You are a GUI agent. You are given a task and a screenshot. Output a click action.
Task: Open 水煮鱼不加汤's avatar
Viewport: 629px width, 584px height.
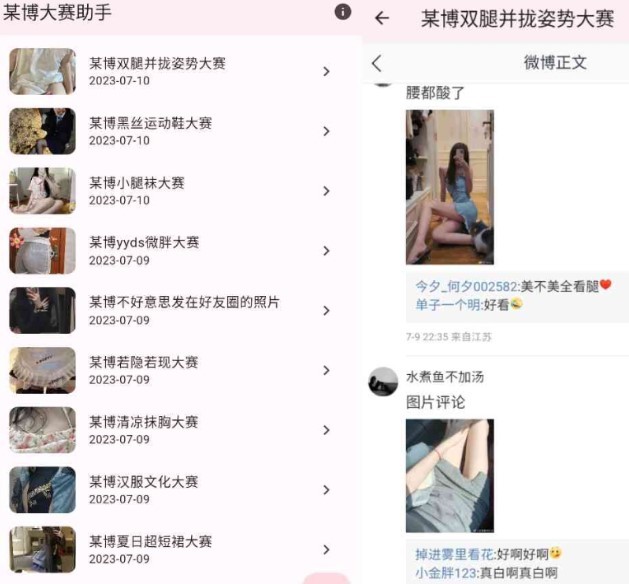383,381
